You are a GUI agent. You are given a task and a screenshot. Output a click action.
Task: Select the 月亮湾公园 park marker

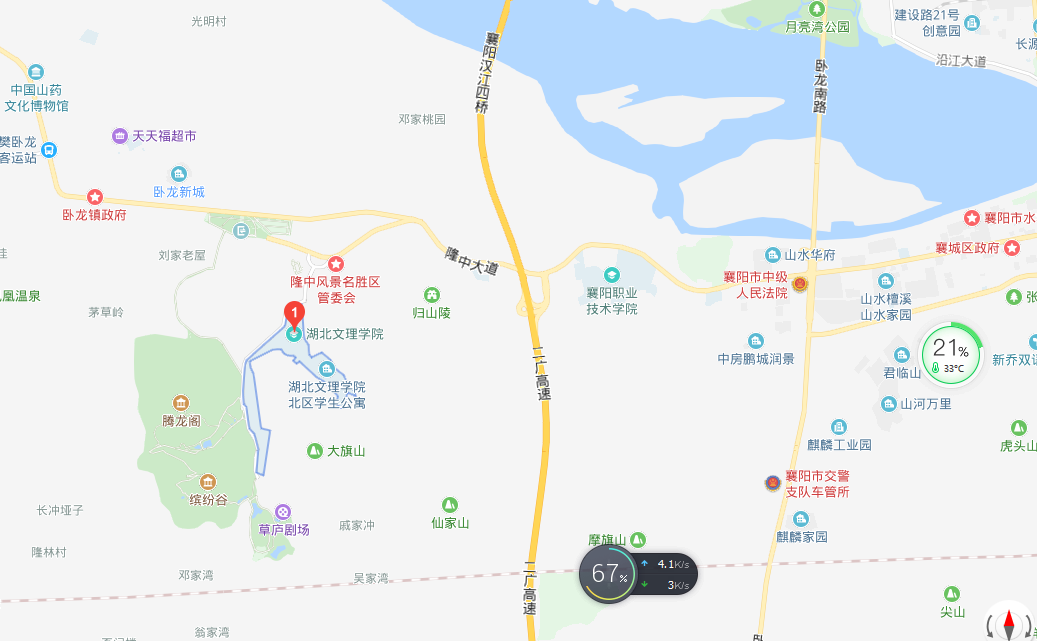pos(817,9)
